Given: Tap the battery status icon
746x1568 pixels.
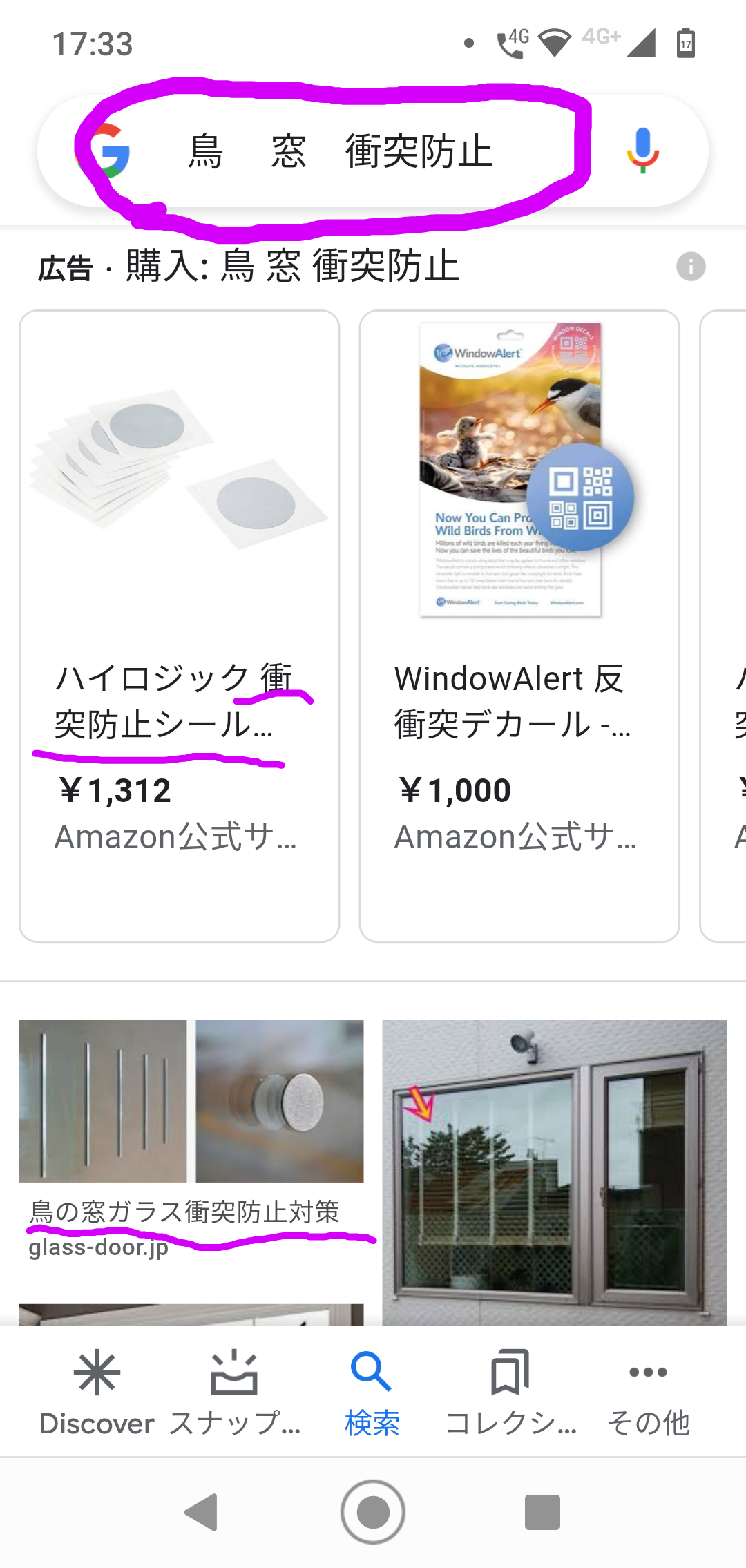Looking at the screenshot, I should (685, 43).
